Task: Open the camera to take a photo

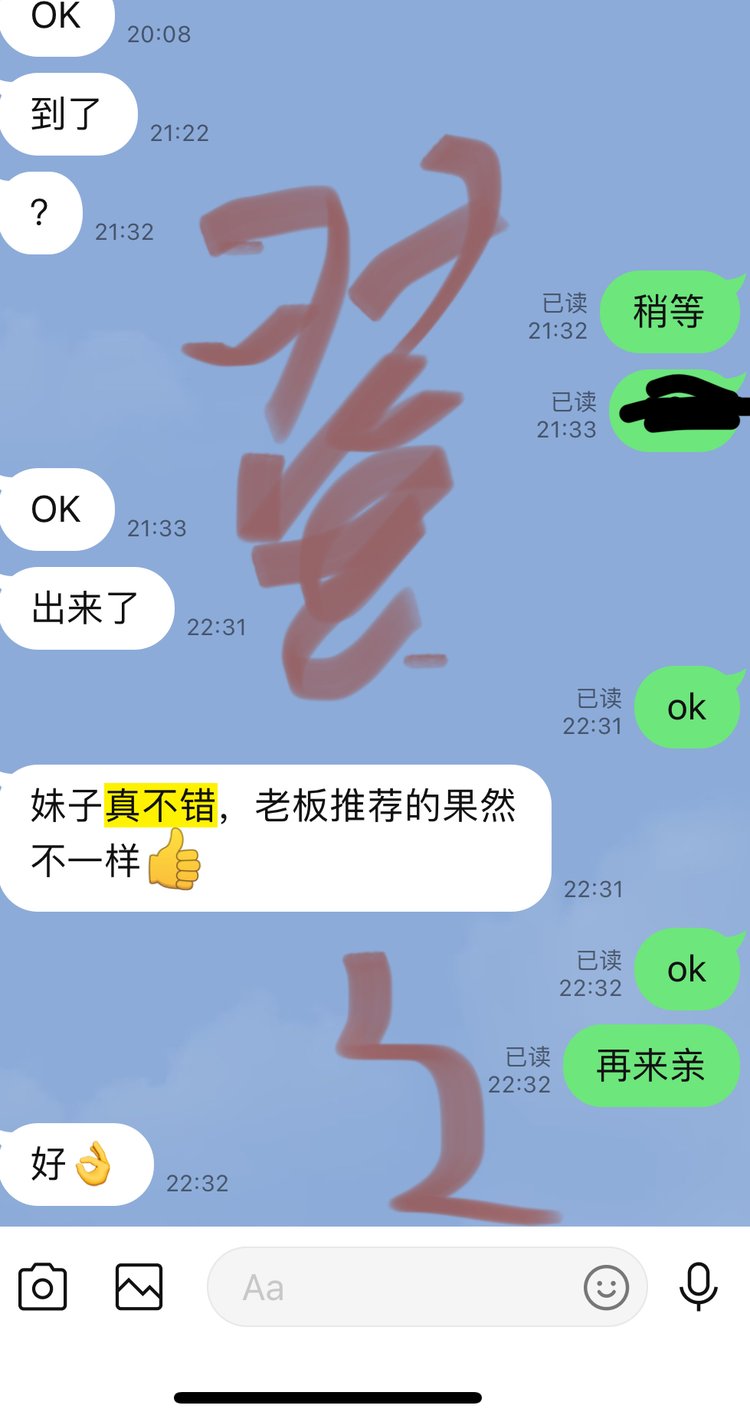Action: [x=43, y=1287]
